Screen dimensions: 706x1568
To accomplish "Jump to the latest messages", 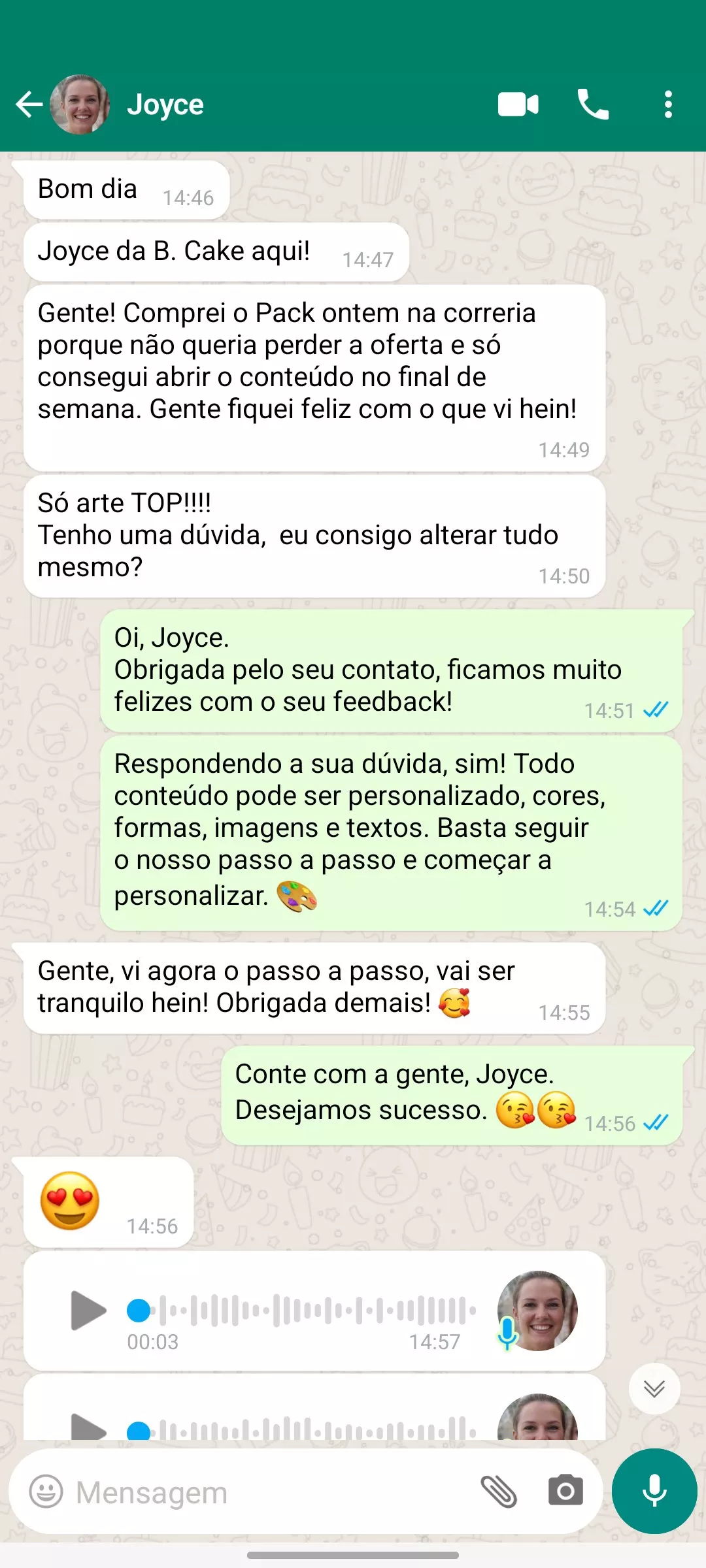I will 654,1389.
